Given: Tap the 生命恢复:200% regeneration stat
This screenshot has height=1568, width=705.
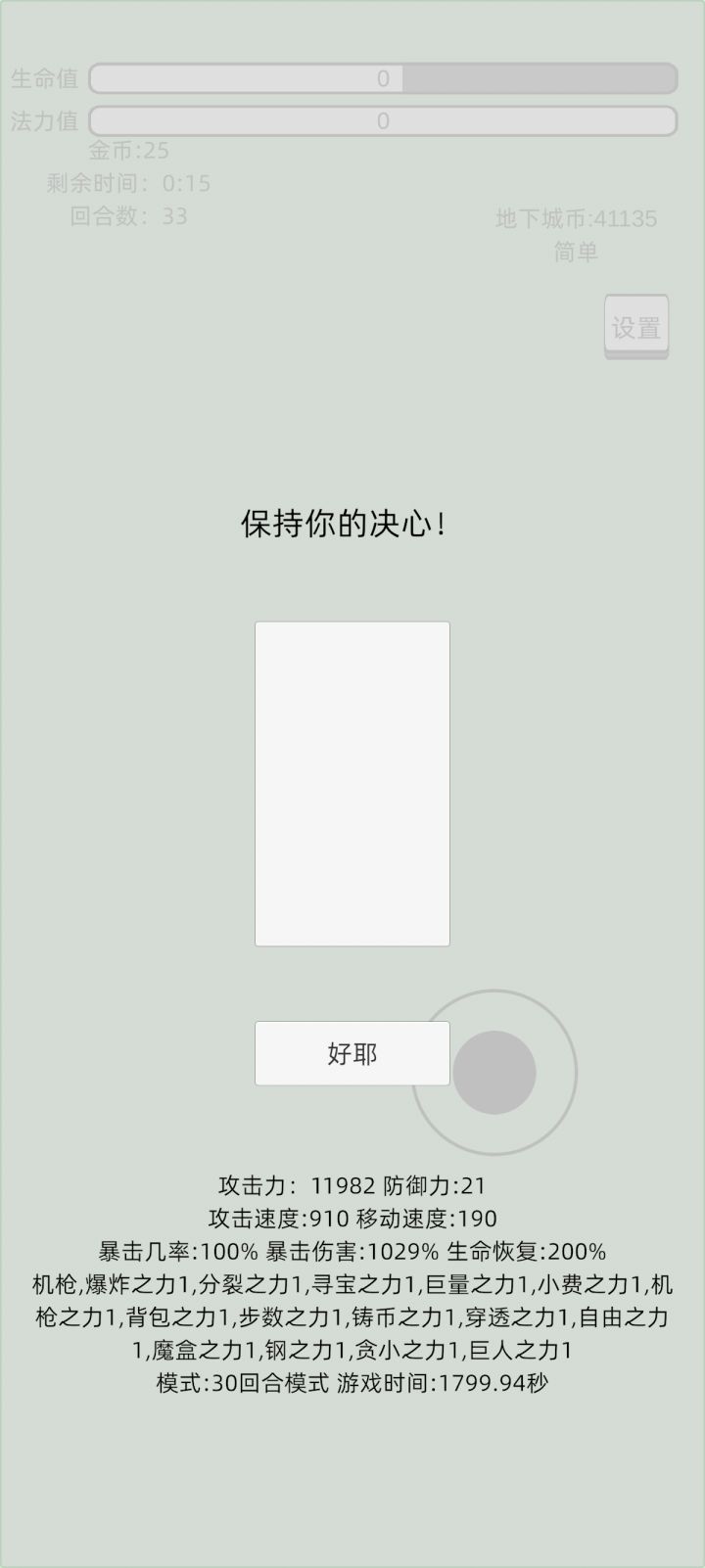Looking at the screenshot, I should pyautogui.click(x=525, y=1251).
